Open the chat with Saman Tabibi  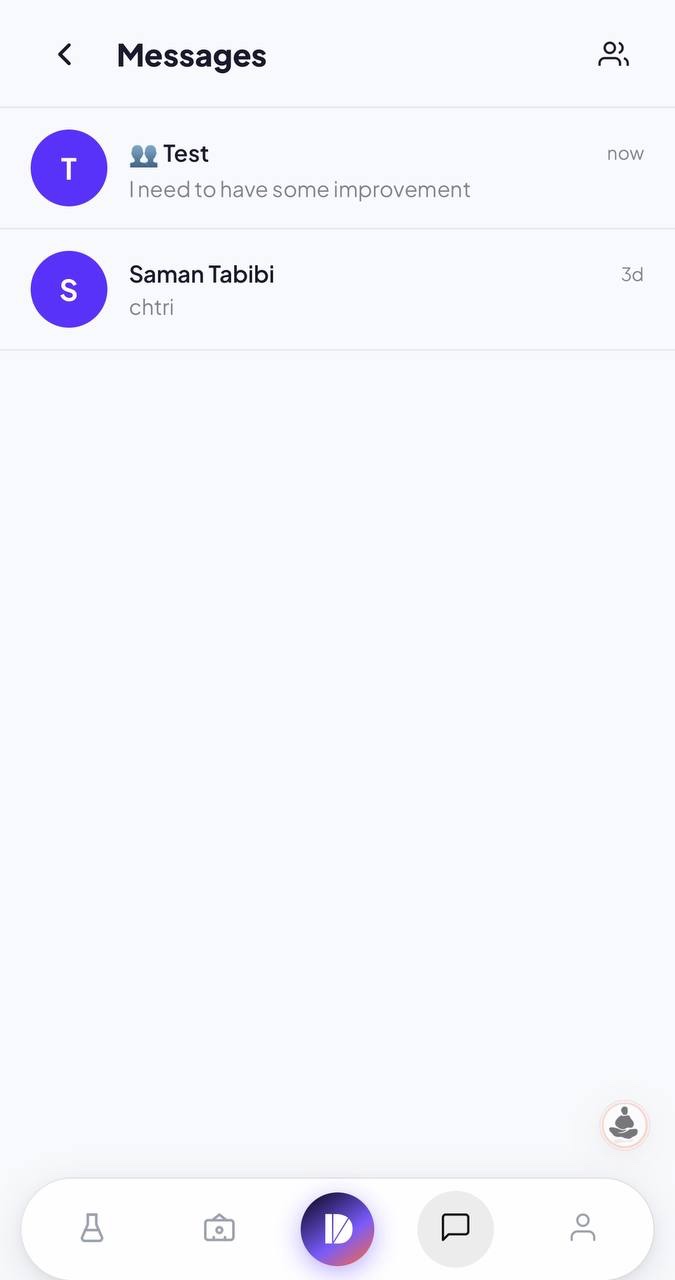click(337, 290)
